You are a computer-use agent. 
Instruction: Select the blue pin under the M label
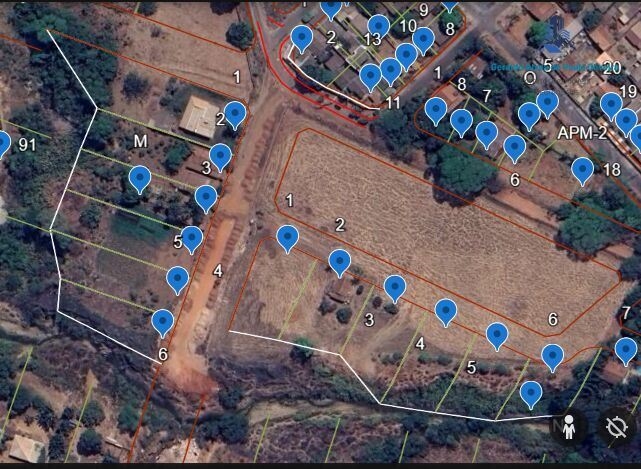(140, 178)
